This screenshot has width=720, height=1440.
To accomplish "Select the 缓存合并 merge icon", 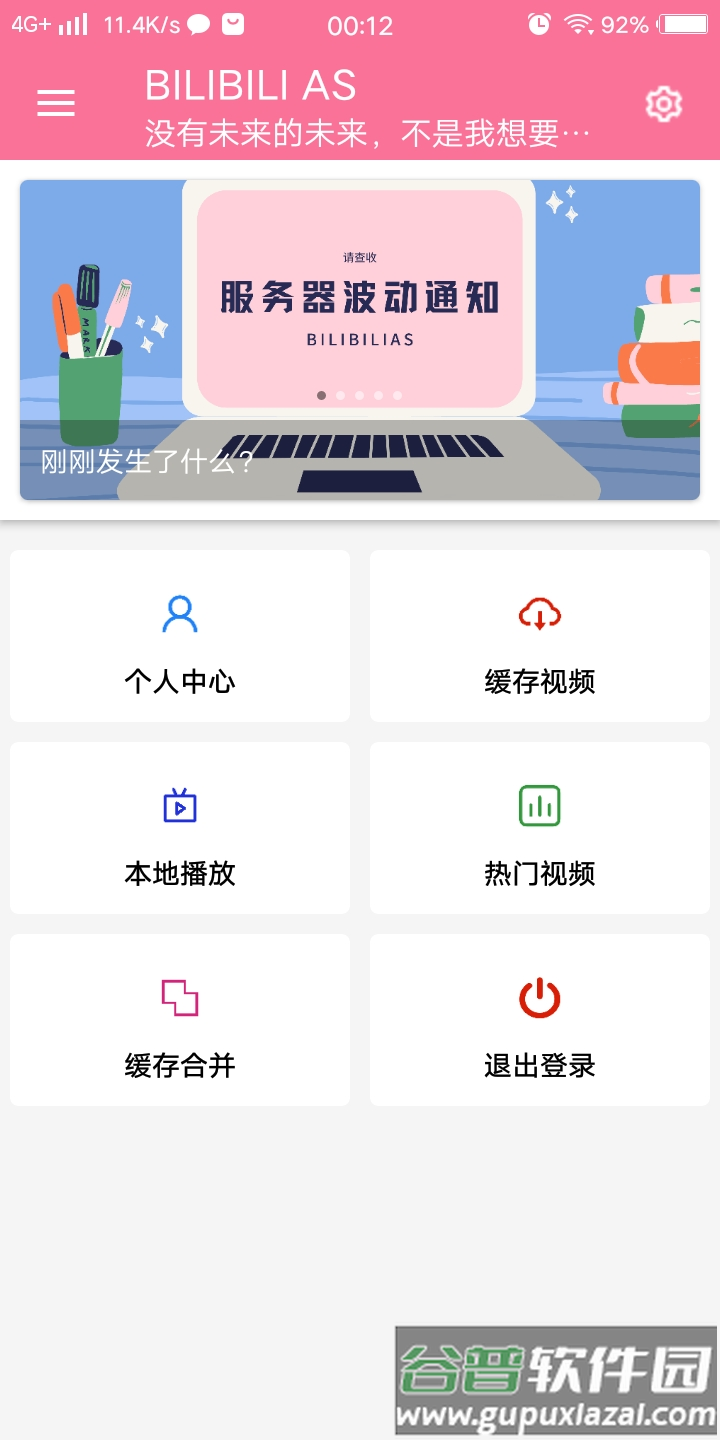I will tap(180, 997).
